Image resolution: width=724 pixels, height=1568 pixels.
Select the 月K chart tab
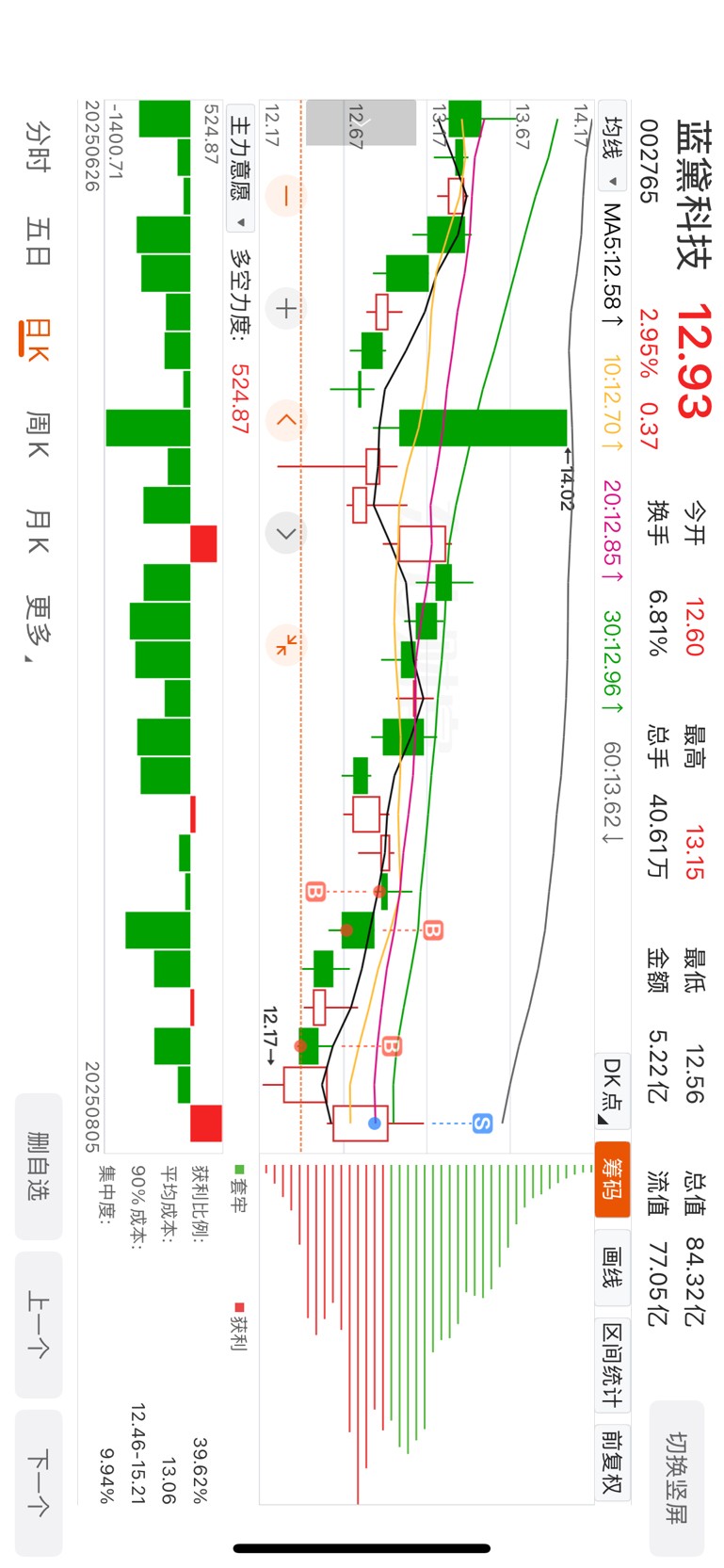pyautogui.click(x=38, y=532)
